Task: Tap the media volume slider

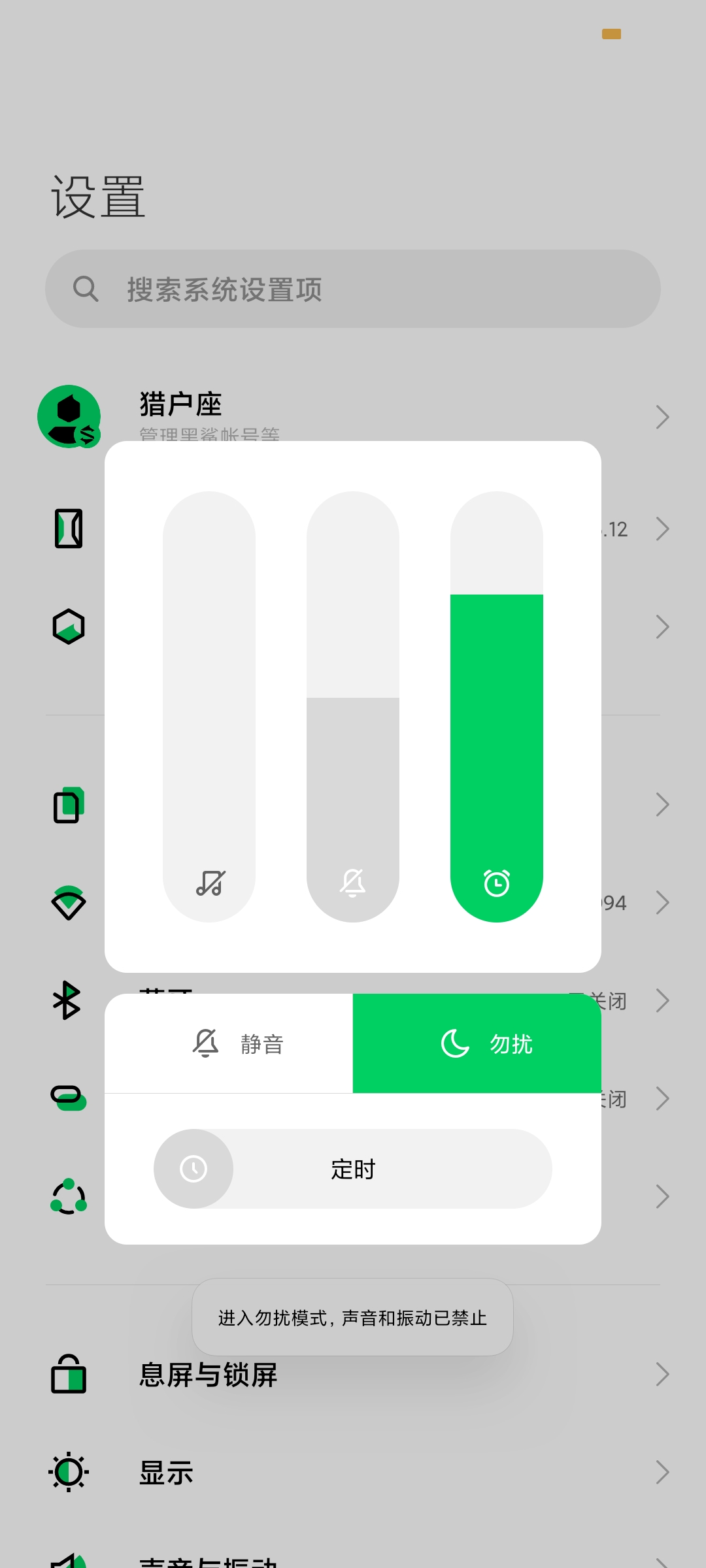Action: coord(209,707)
